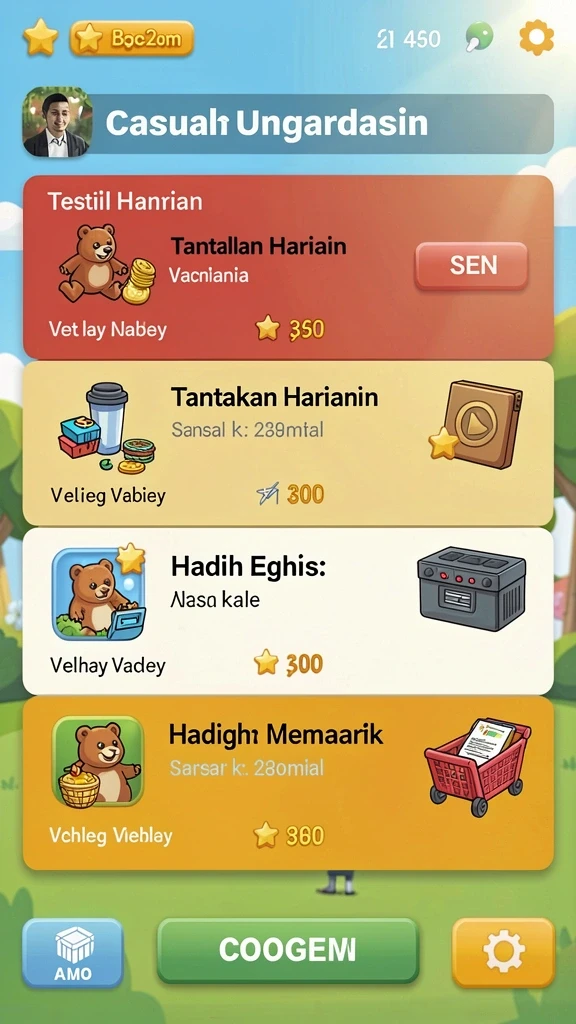Viewport: 576px width, 1024px height.
Task: Tap the green icon beside 21 450
Action: 479,38
